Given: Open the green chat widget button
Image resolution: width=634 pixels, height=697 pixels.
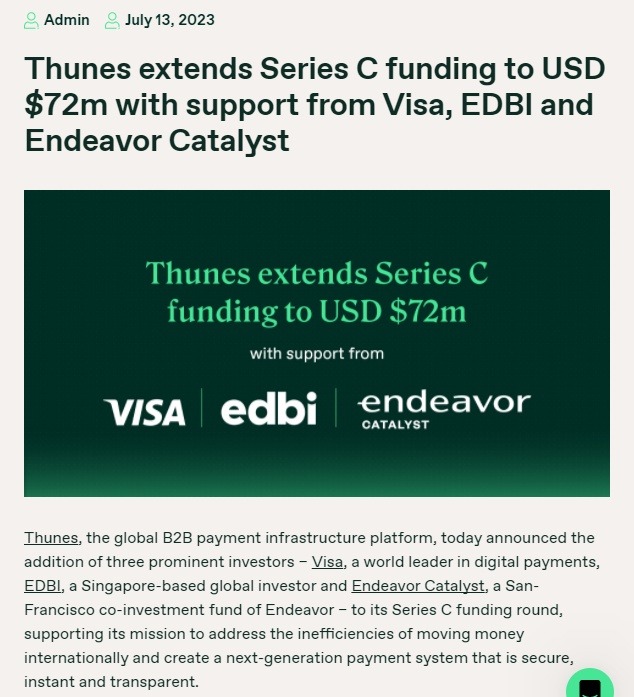Looking at the screenshot, I should [x=589, y=685].
